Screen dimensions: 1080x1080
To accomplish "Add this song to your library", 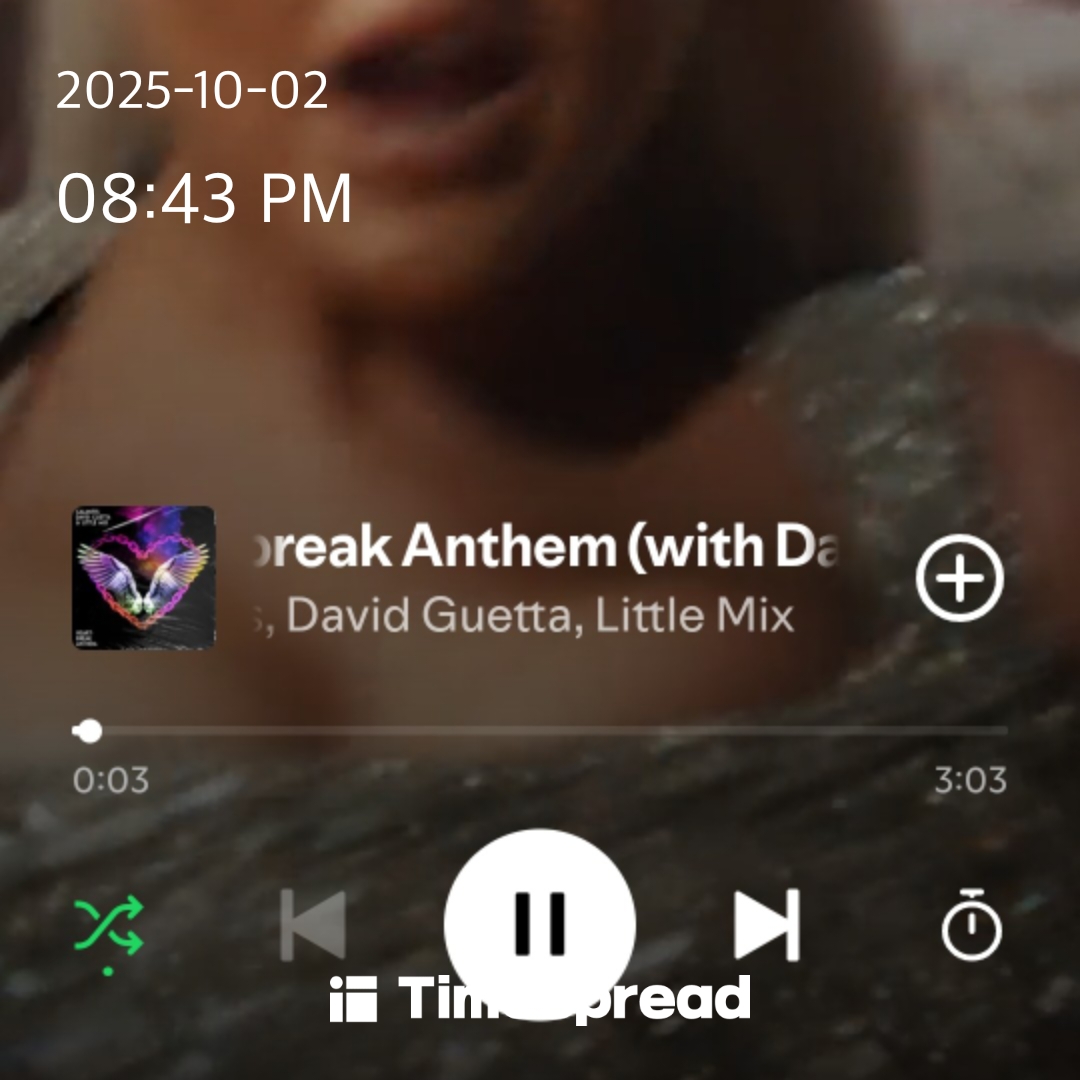I will [959, 579].
